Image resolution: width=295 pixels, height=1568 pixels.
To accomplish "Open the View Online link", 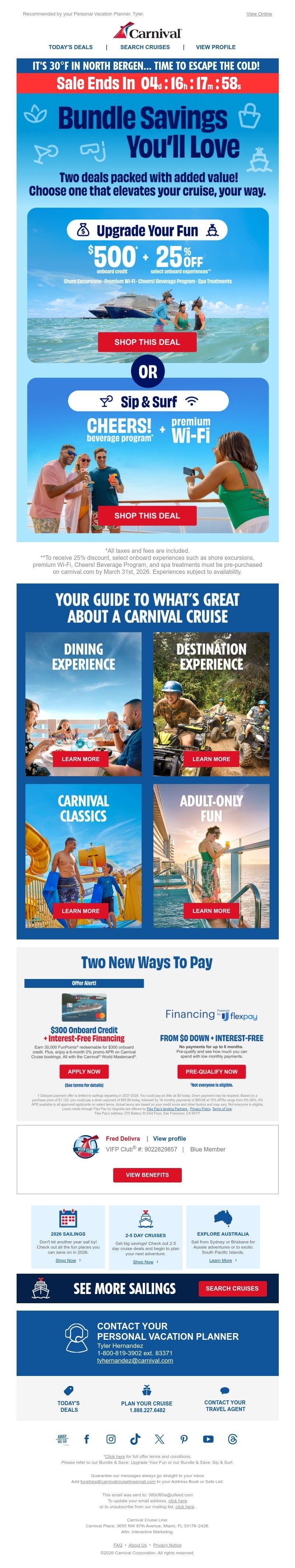I will point(258,13).
